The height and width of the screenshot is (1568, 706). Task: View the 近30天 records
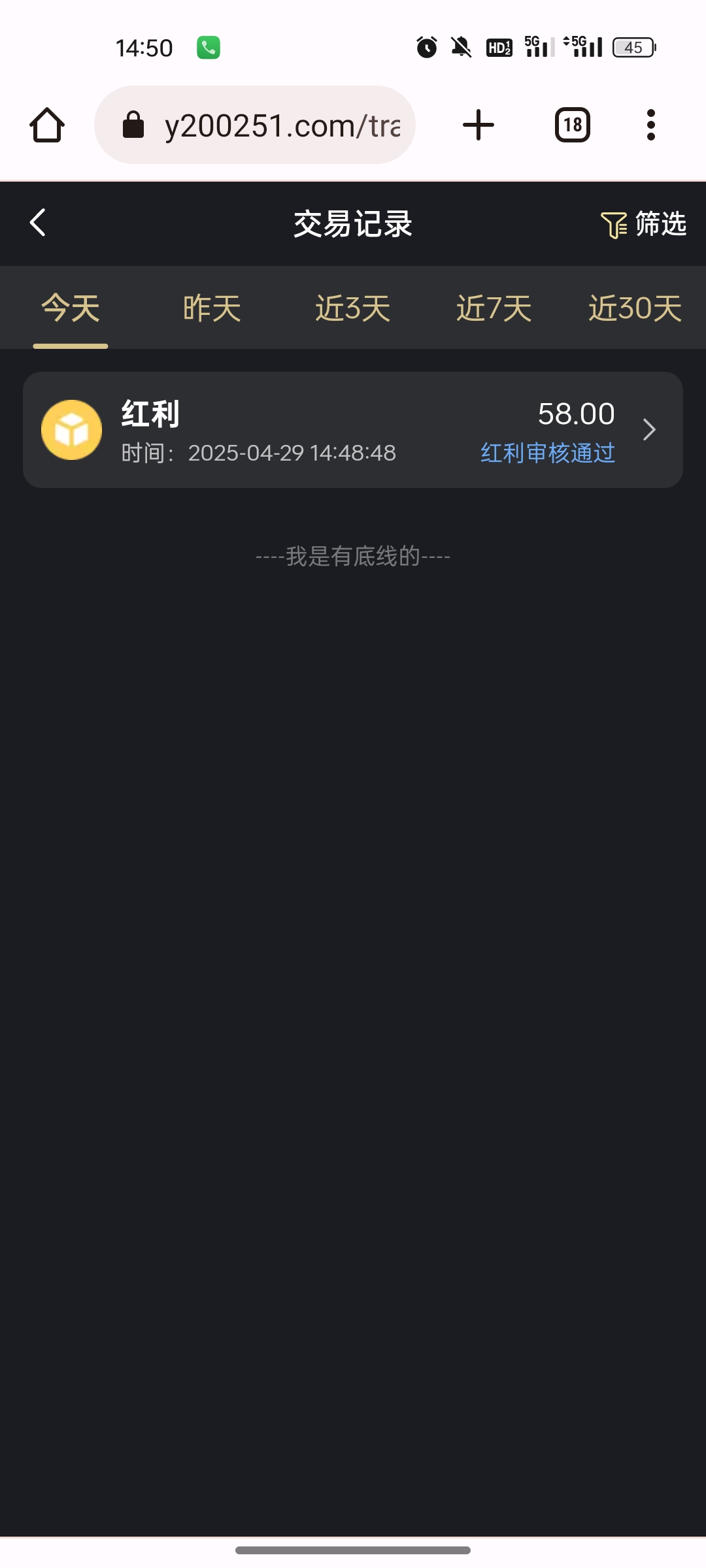pos(635,308)
